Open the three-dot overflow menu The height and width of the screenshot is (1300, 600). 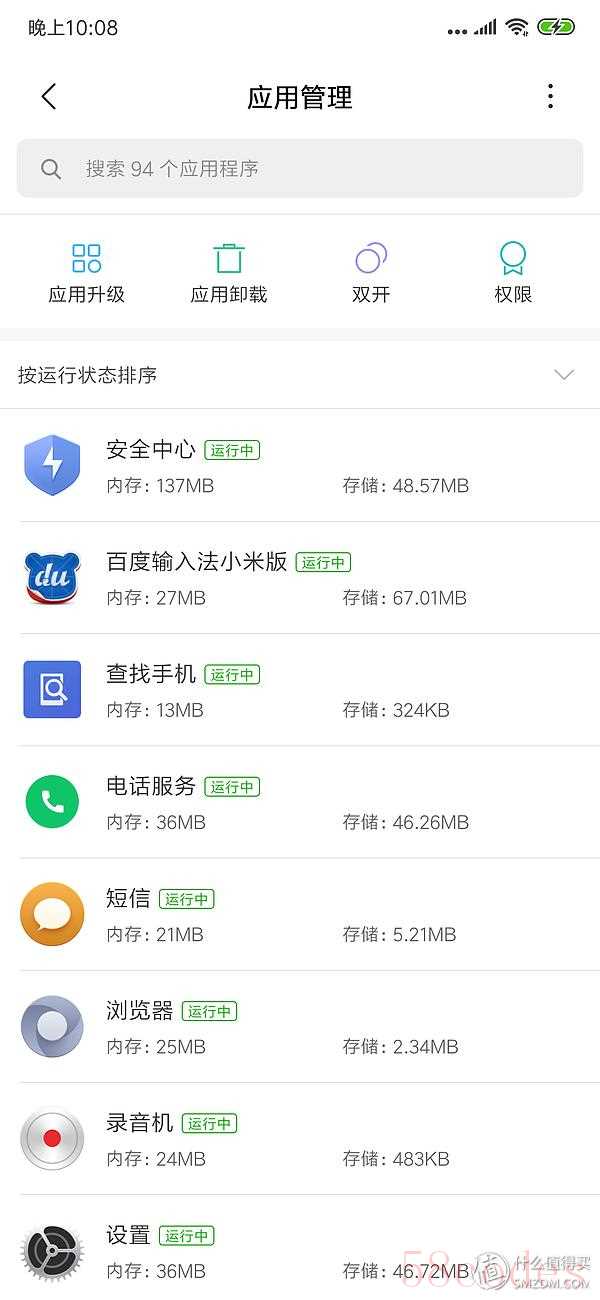[550, 97]
